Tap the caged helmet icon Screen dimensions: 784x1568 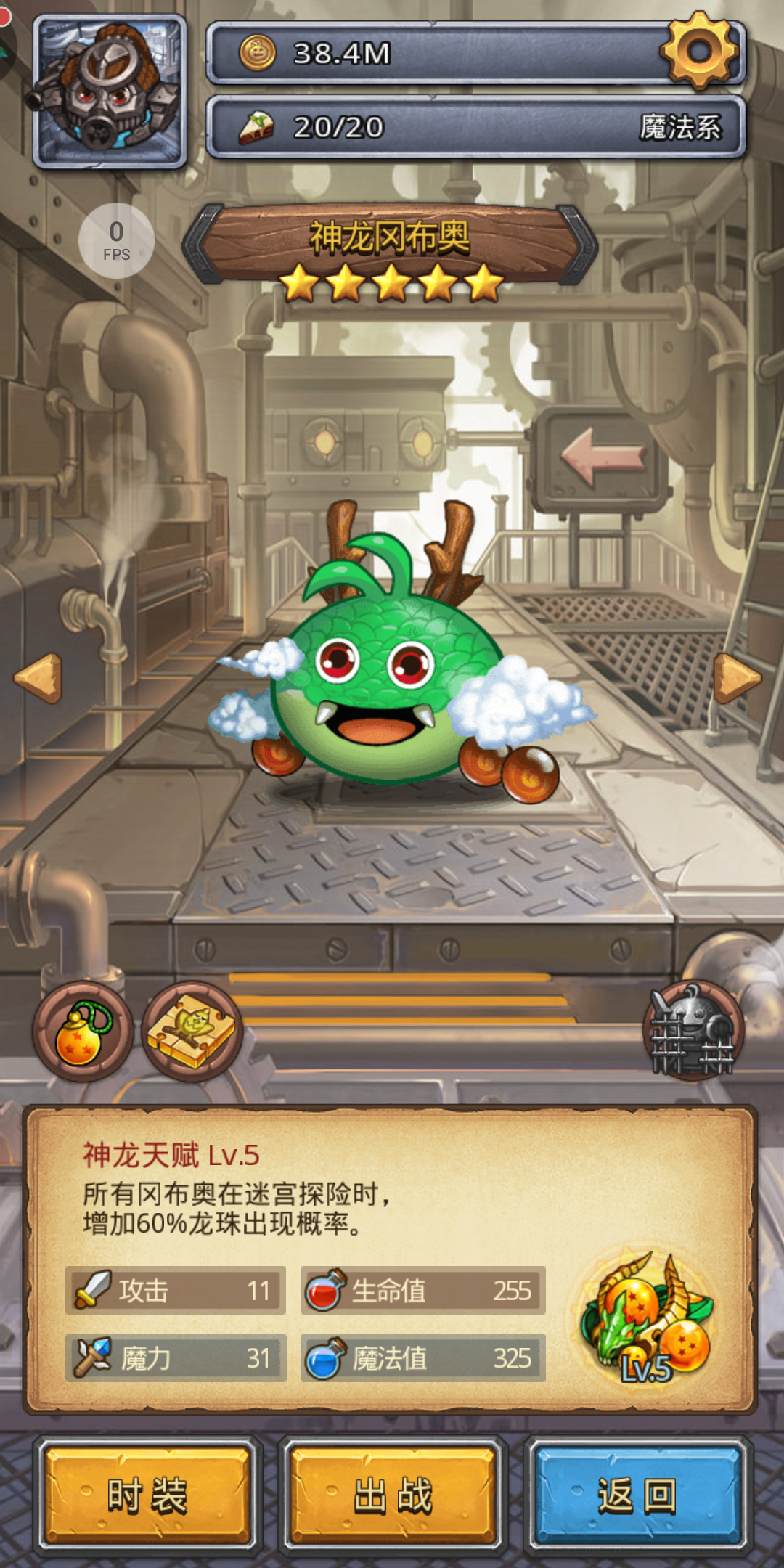pos(693,1032)
